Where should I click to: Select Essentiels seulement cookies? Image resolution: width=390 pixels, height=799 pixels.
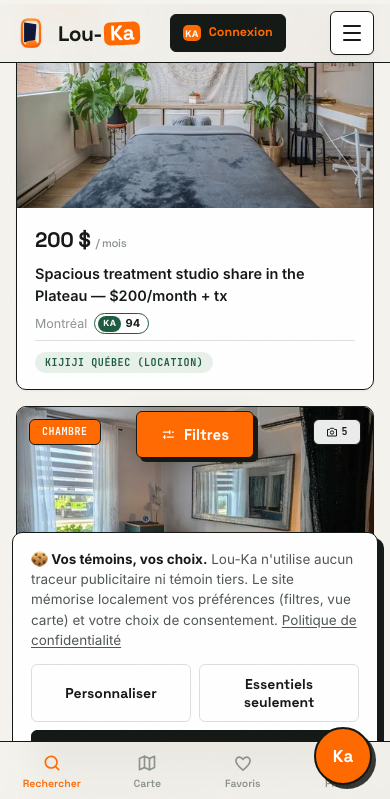coord(279,693)
